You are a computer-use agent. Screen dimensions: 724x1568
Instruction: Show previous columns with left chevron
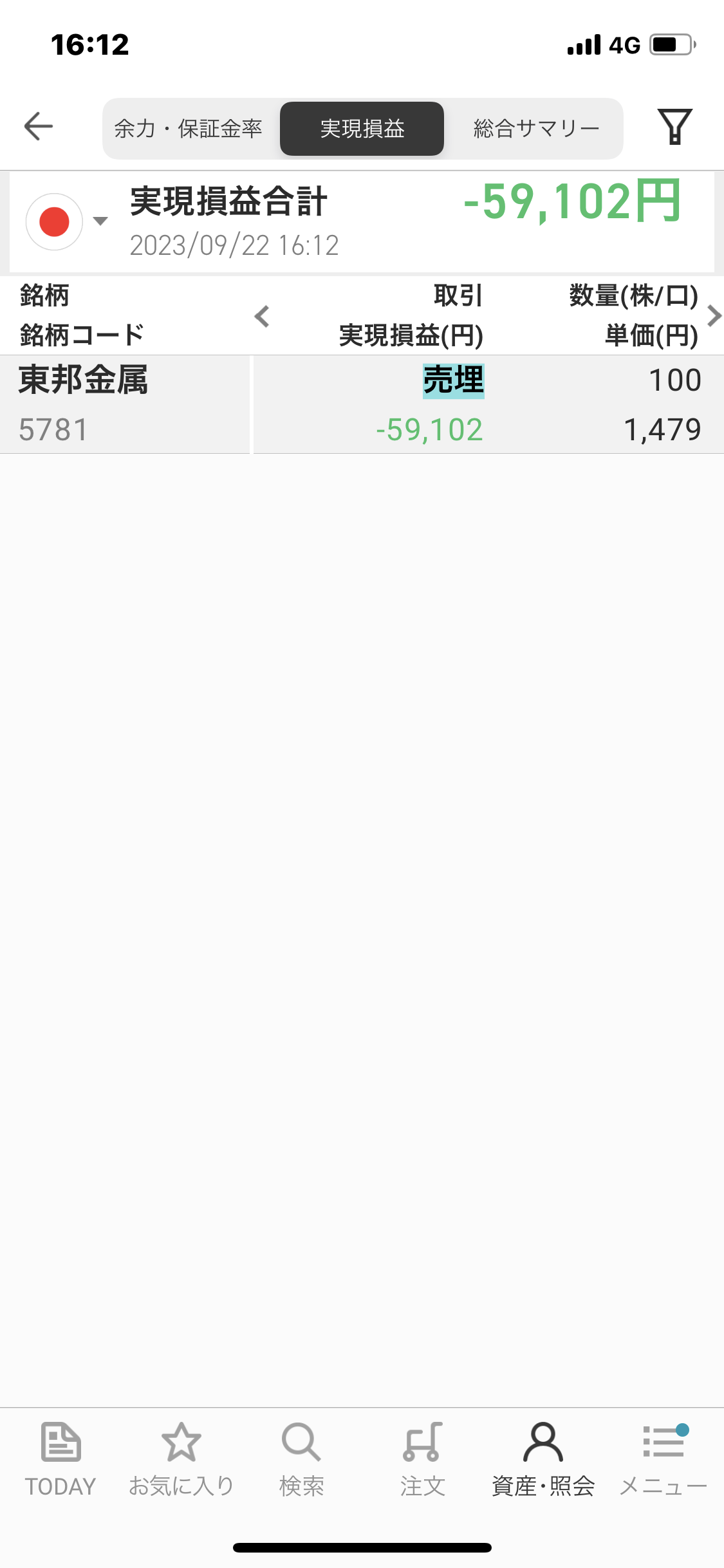point(261,316)
